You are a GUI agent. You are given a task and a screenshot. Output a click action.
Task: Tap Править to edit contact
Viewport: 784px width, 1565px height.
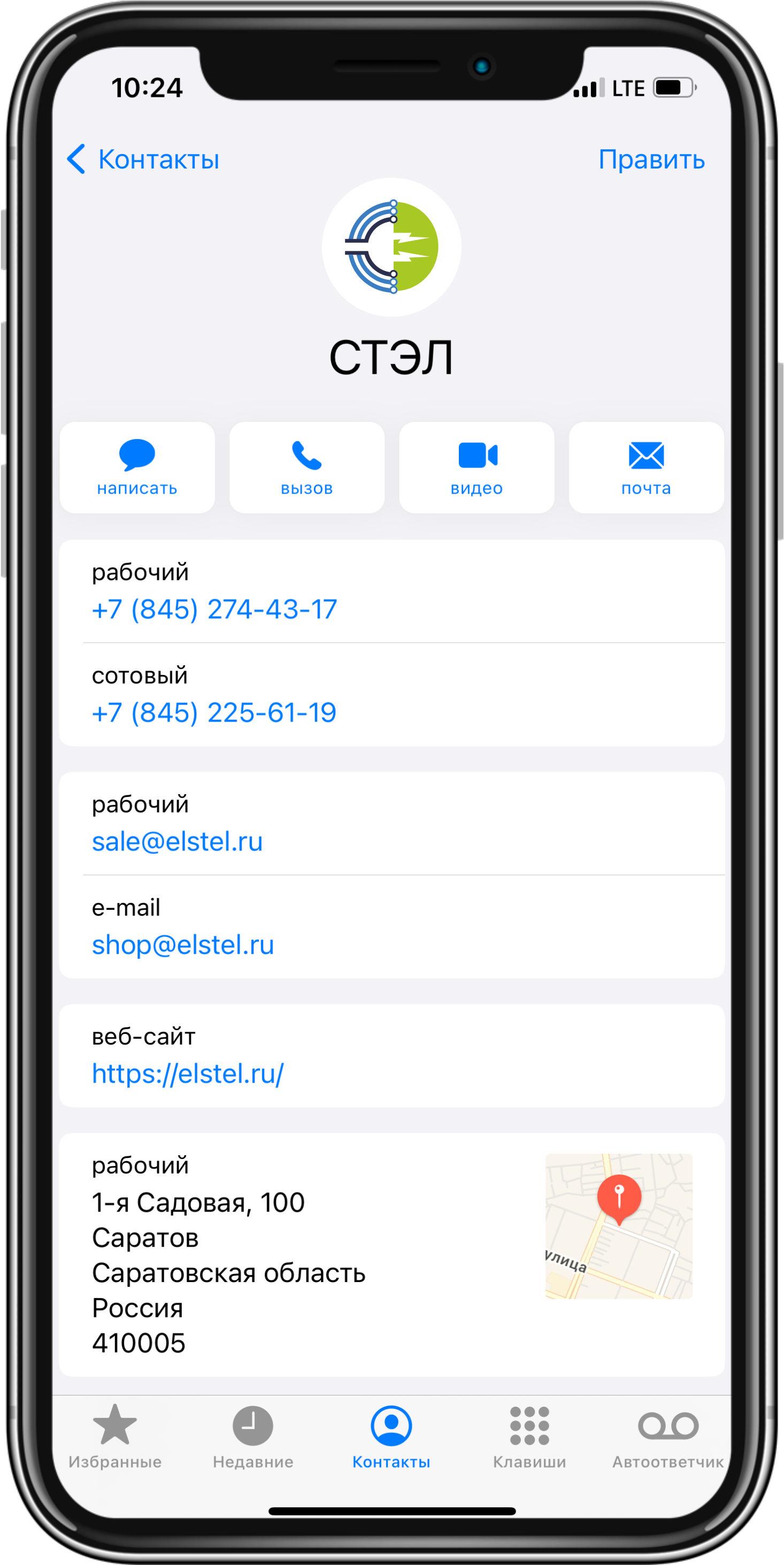pos(651,159)
